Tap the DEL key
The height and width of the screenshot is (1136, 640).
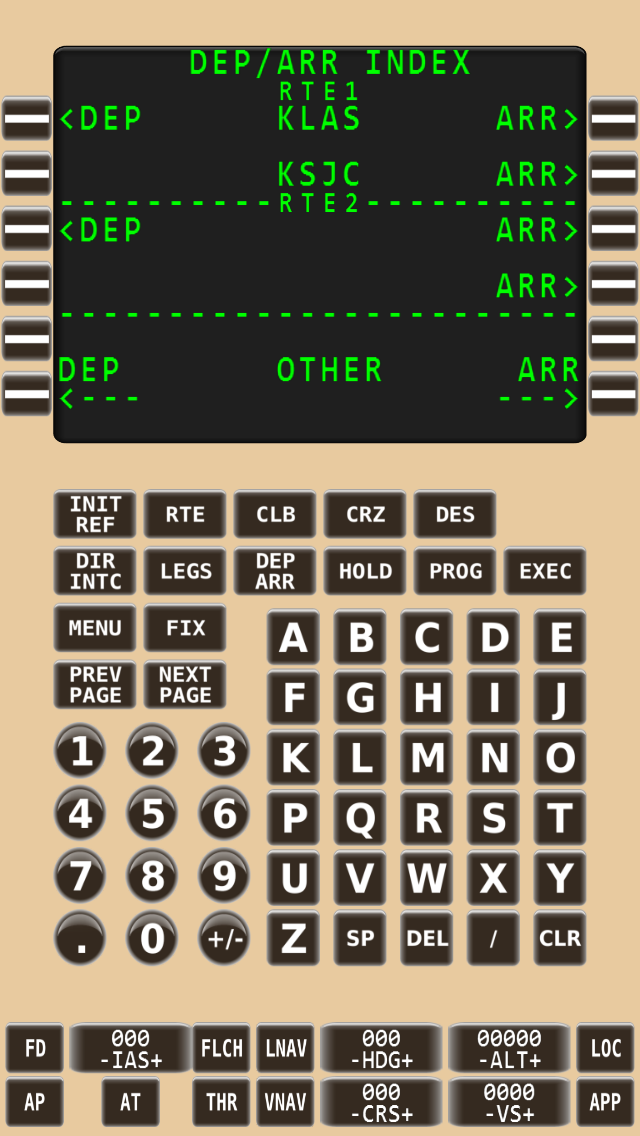coord(426,938)
